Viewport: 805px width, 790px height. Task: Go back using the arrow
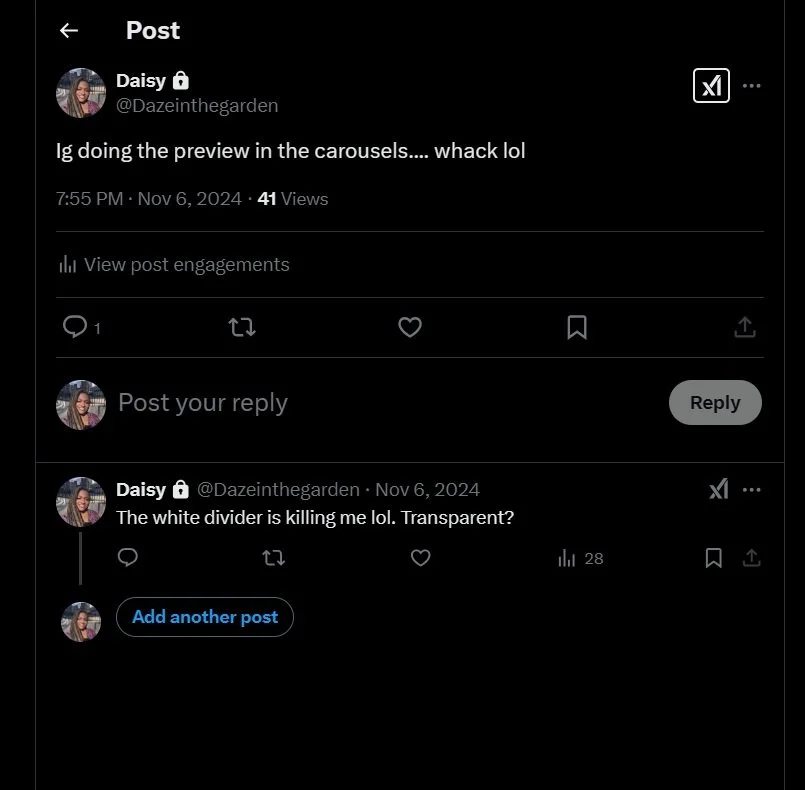tap(69, 31)
